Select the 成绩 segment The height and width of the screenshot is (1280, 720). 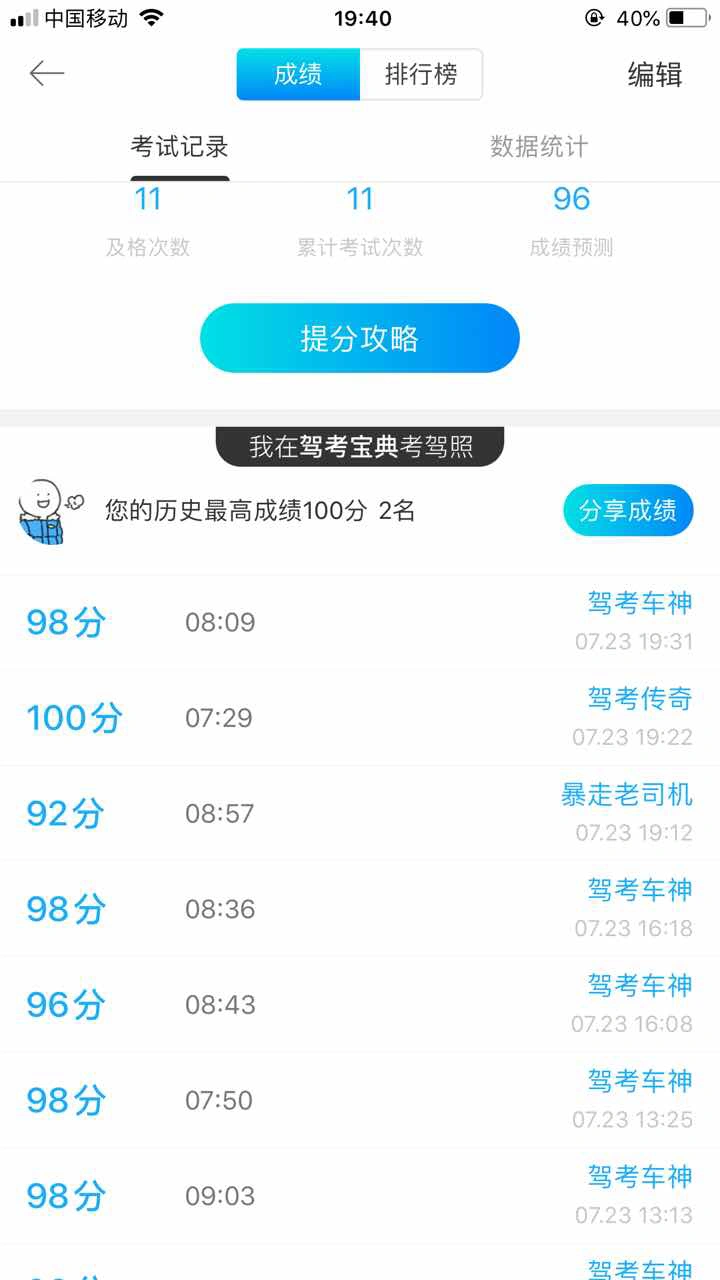tap(298, 74)
